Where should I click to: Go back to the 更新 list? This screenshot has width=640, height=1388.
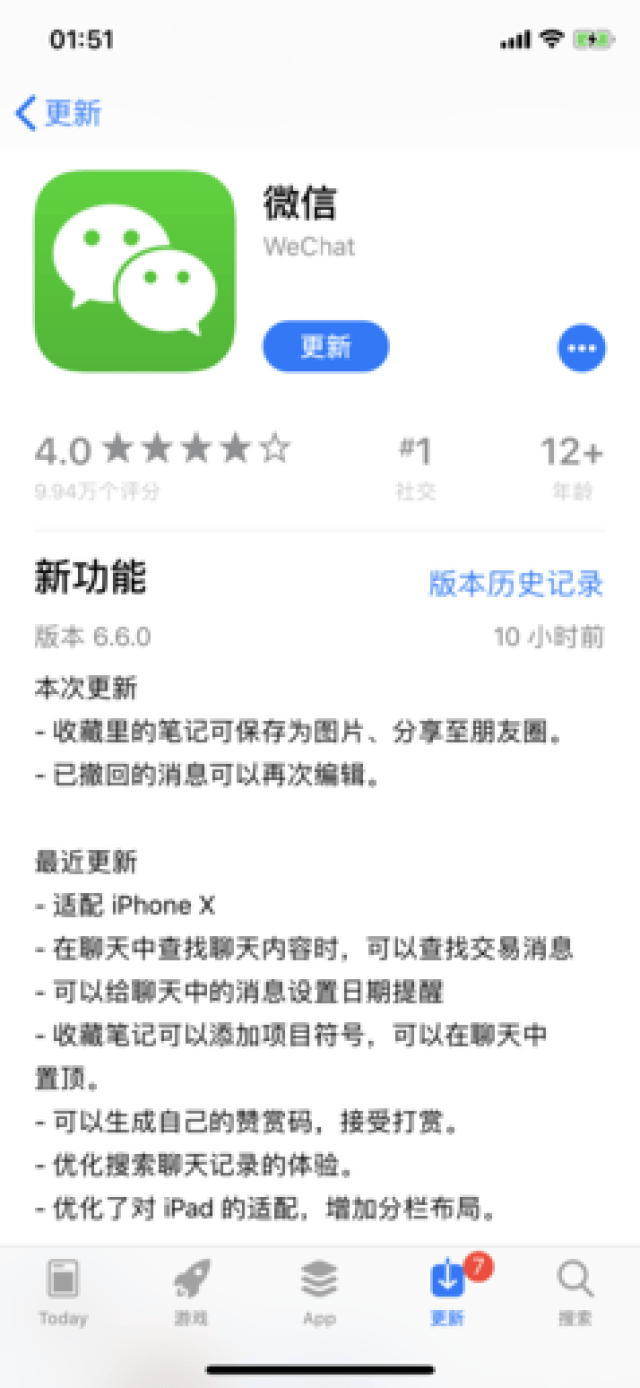pyautogui.click(x=58, y=113)
